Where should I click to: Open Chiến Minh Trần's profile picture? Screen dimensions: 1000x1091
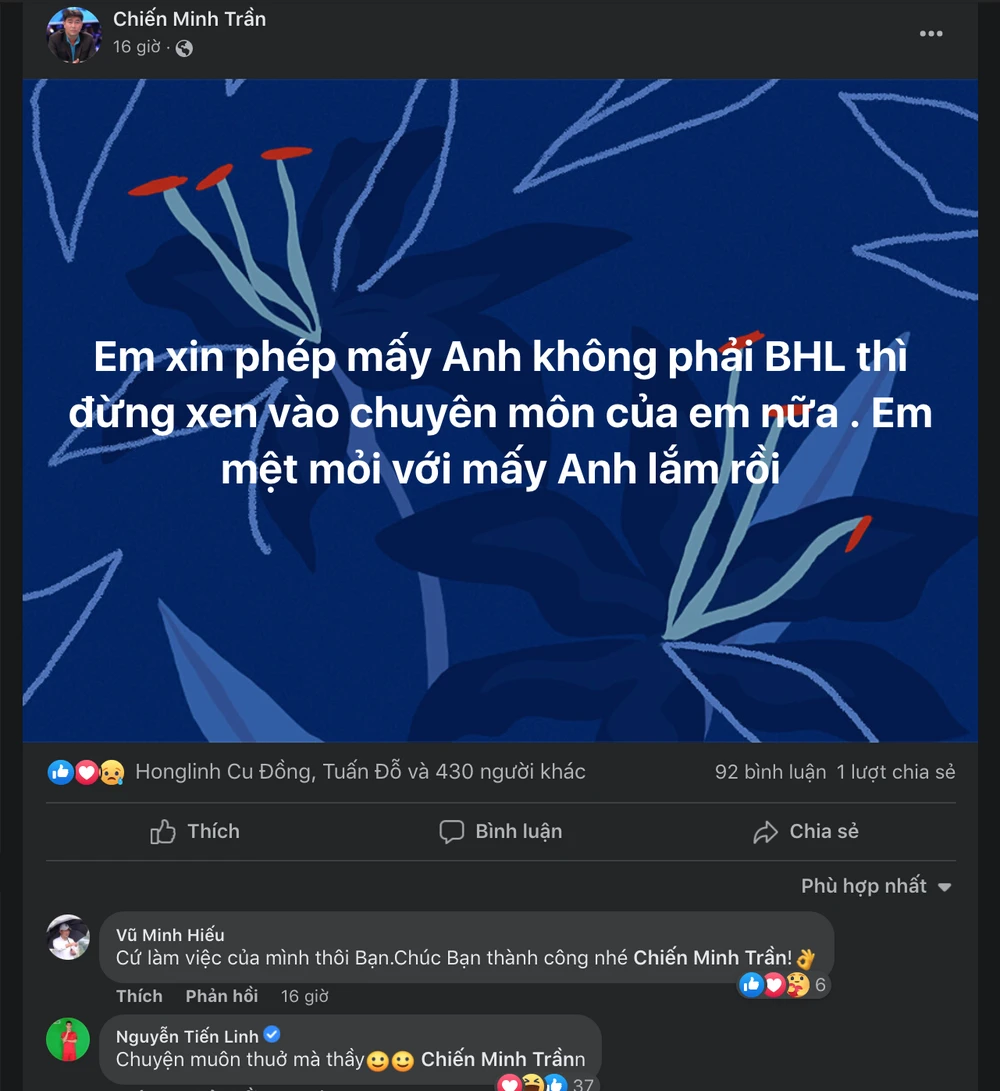pos(74,34)
